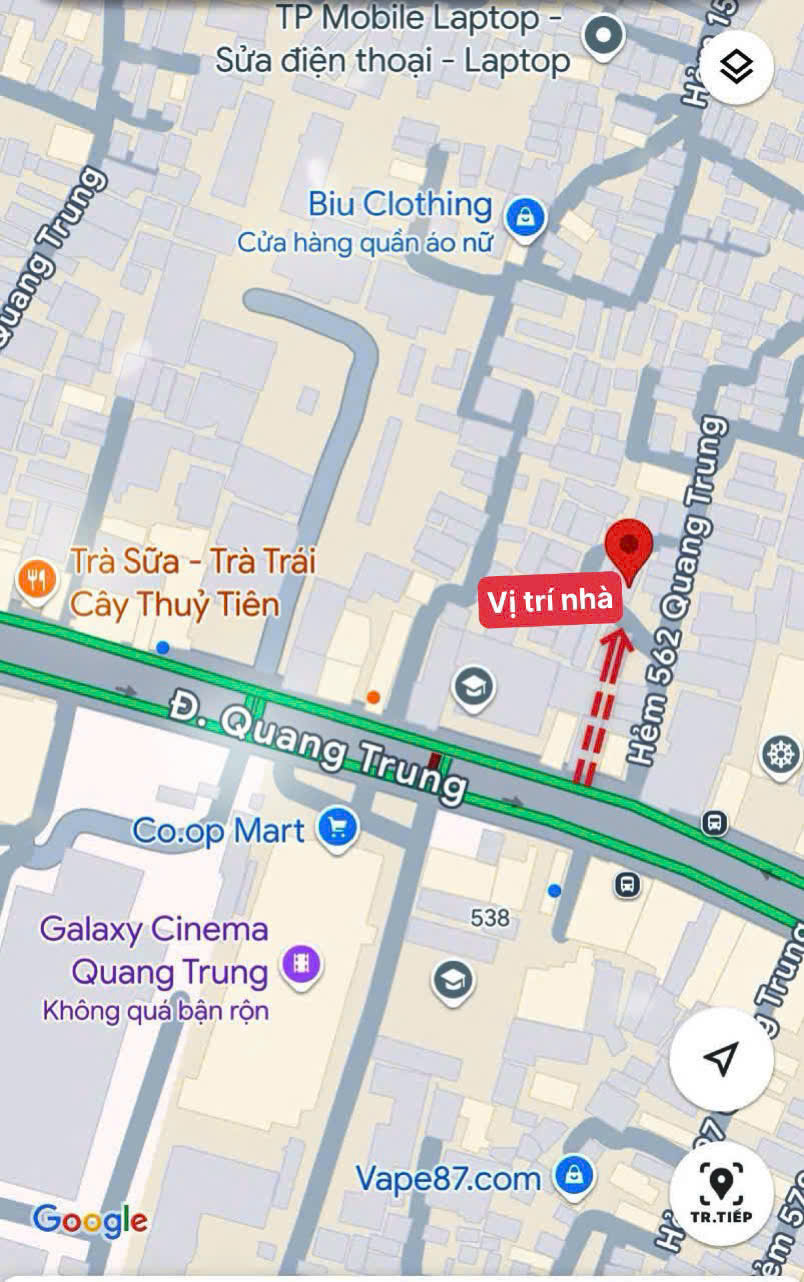The width and height of the screenshot is (804, 1282).
Task: Open Galaxy Cinema Quang Trung marker
Action: click(x=301, y=964)
